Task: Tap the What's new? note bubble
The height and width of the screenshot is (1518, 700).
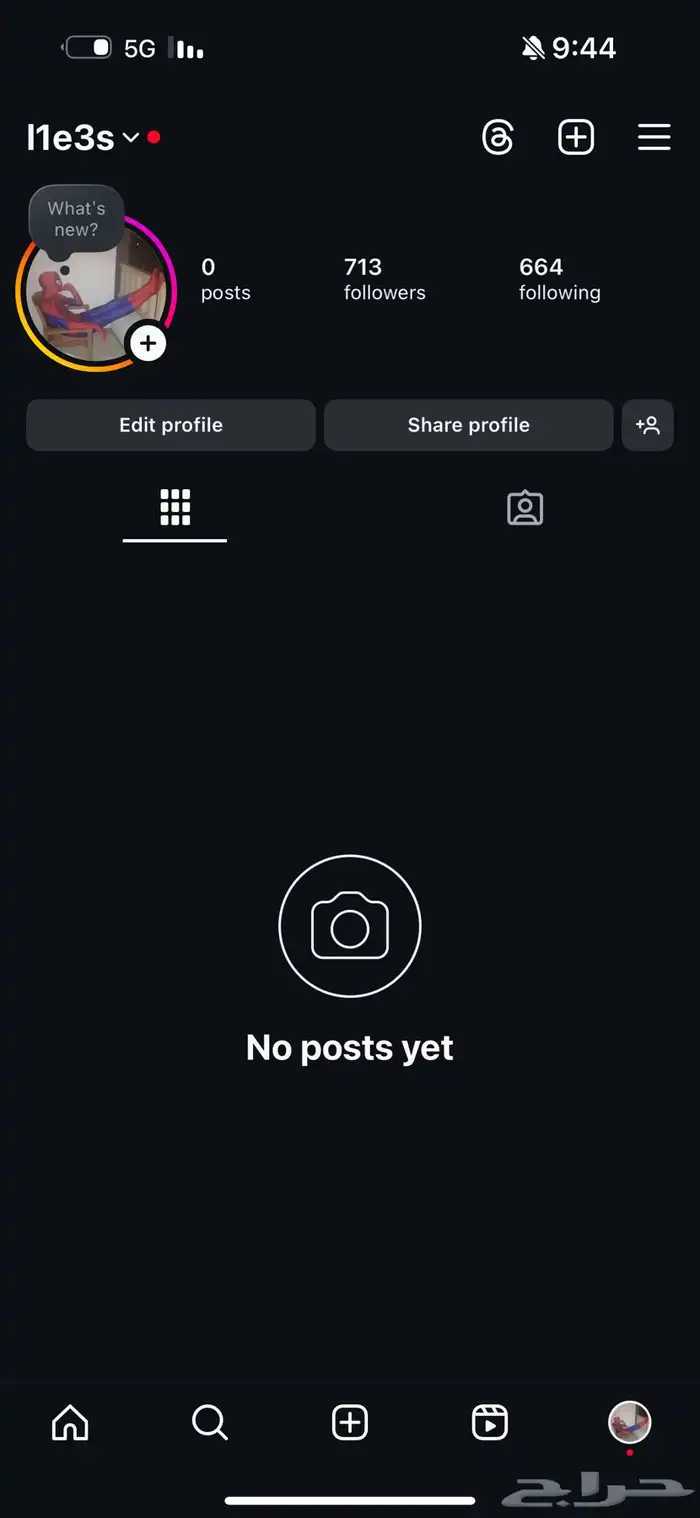Action: 76,219
